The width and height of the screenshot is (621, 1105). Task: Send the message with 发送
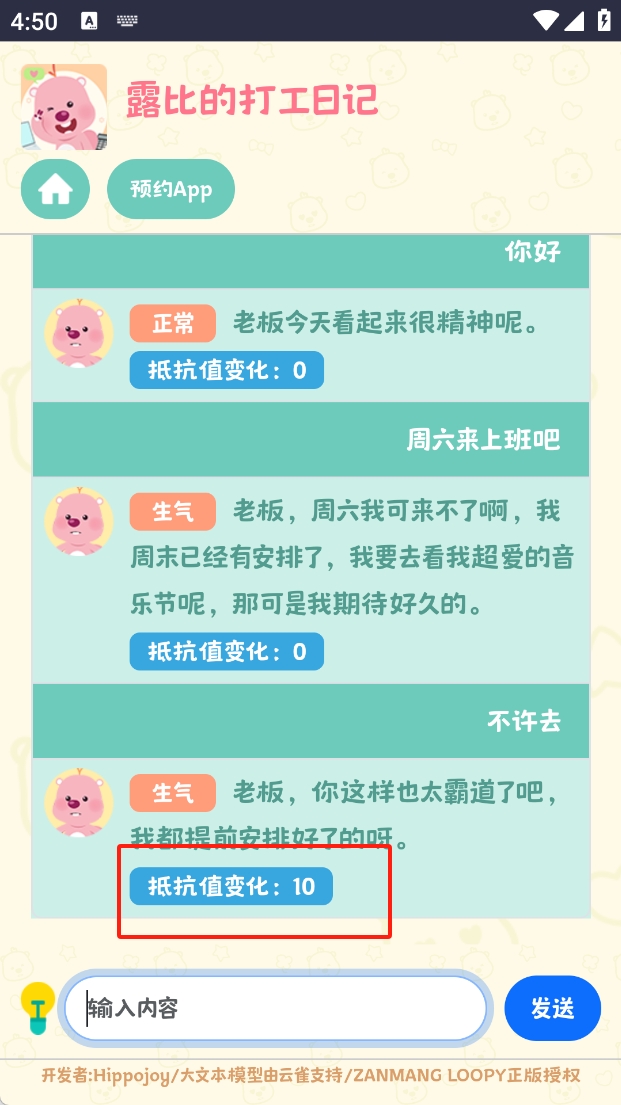(552, 1008)
